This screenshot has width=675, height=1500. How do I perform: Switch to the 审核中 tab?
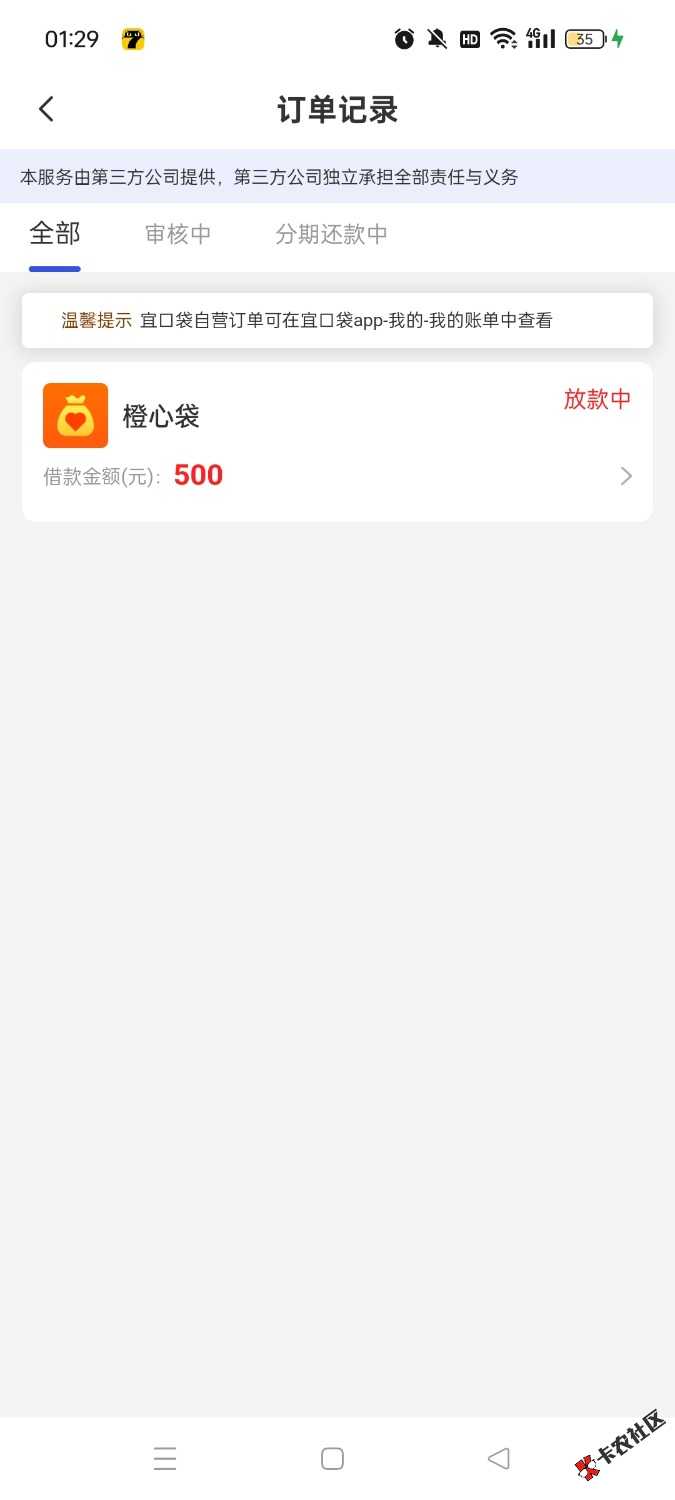click(x=178, y=234)
